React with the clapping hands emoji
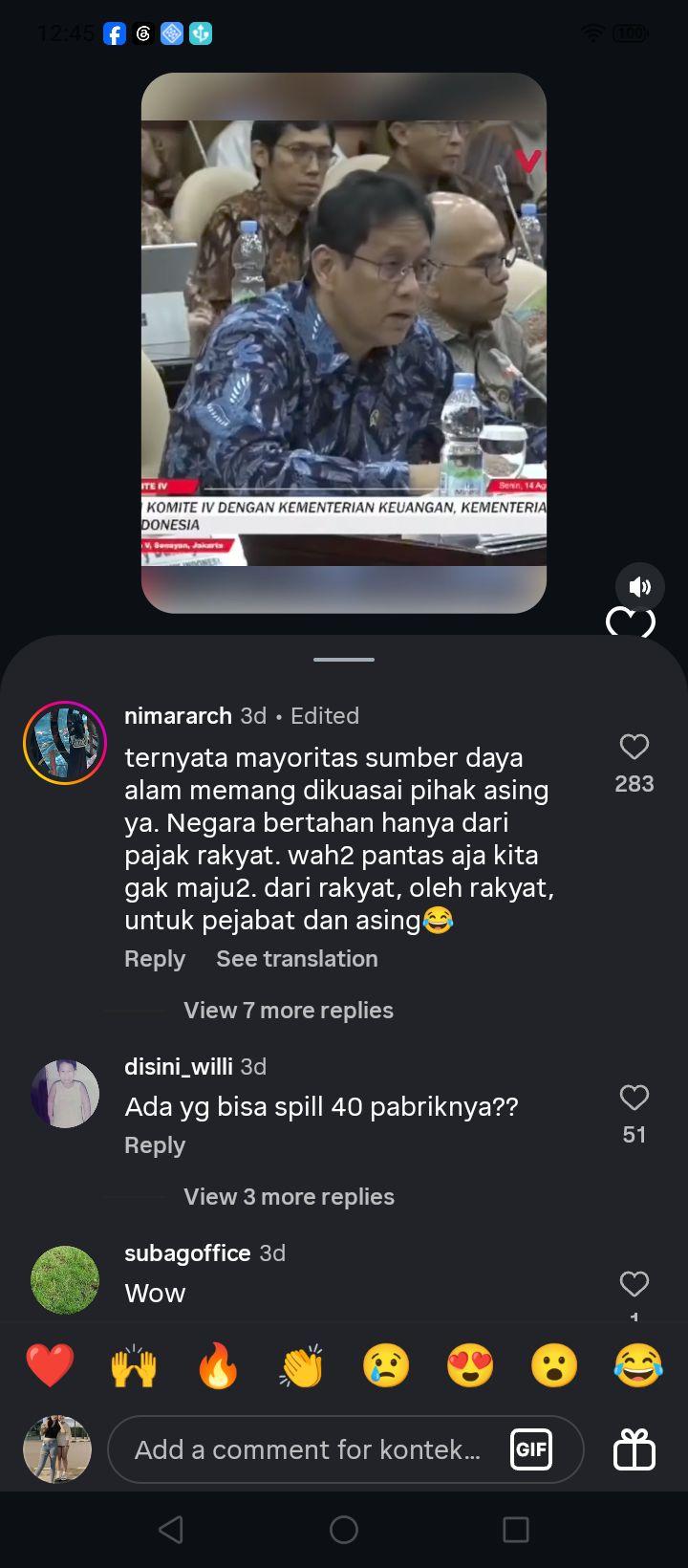The width and height of the screenshot is (688, 1568). point(302,1365)
